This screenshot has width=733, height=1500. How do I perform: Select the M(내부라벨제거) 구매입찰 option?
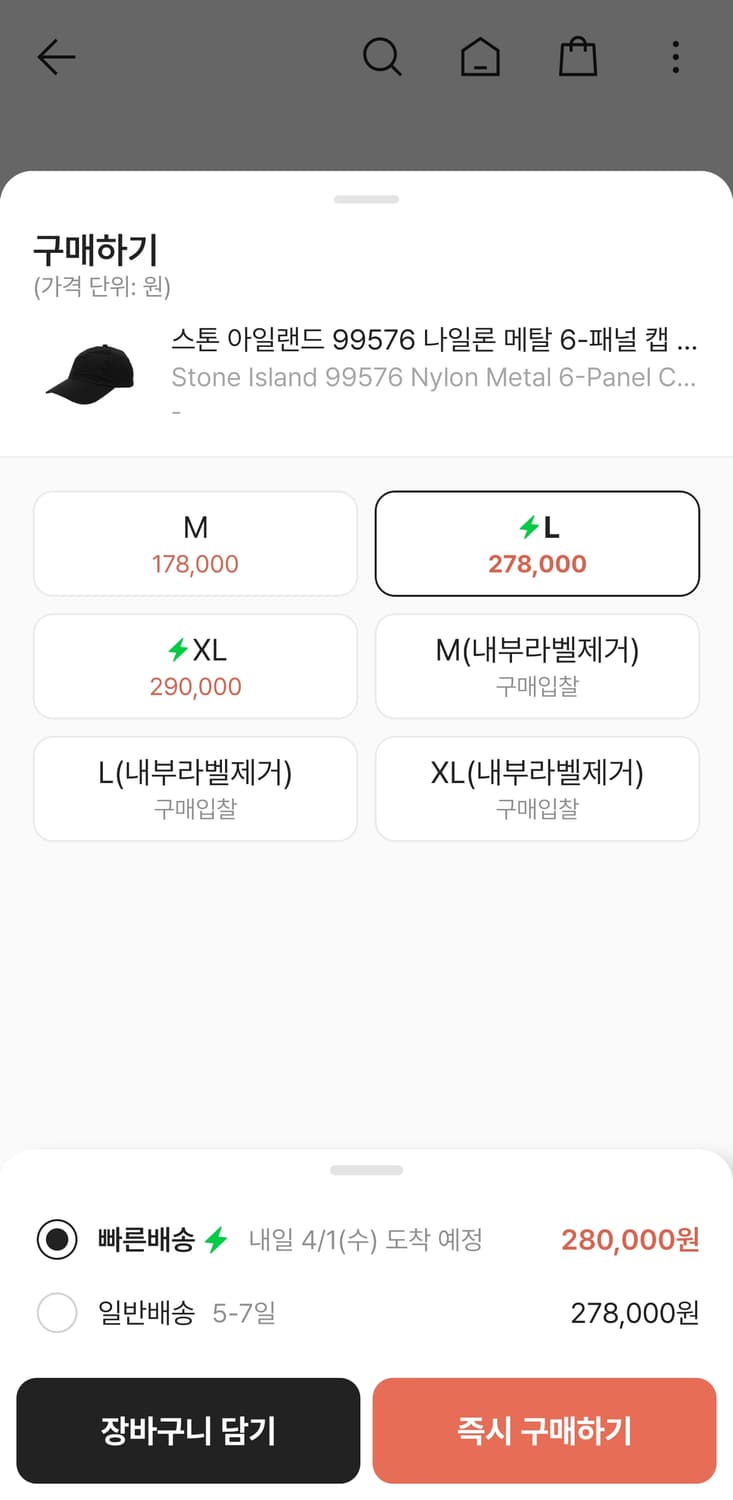tap(537, 665)
